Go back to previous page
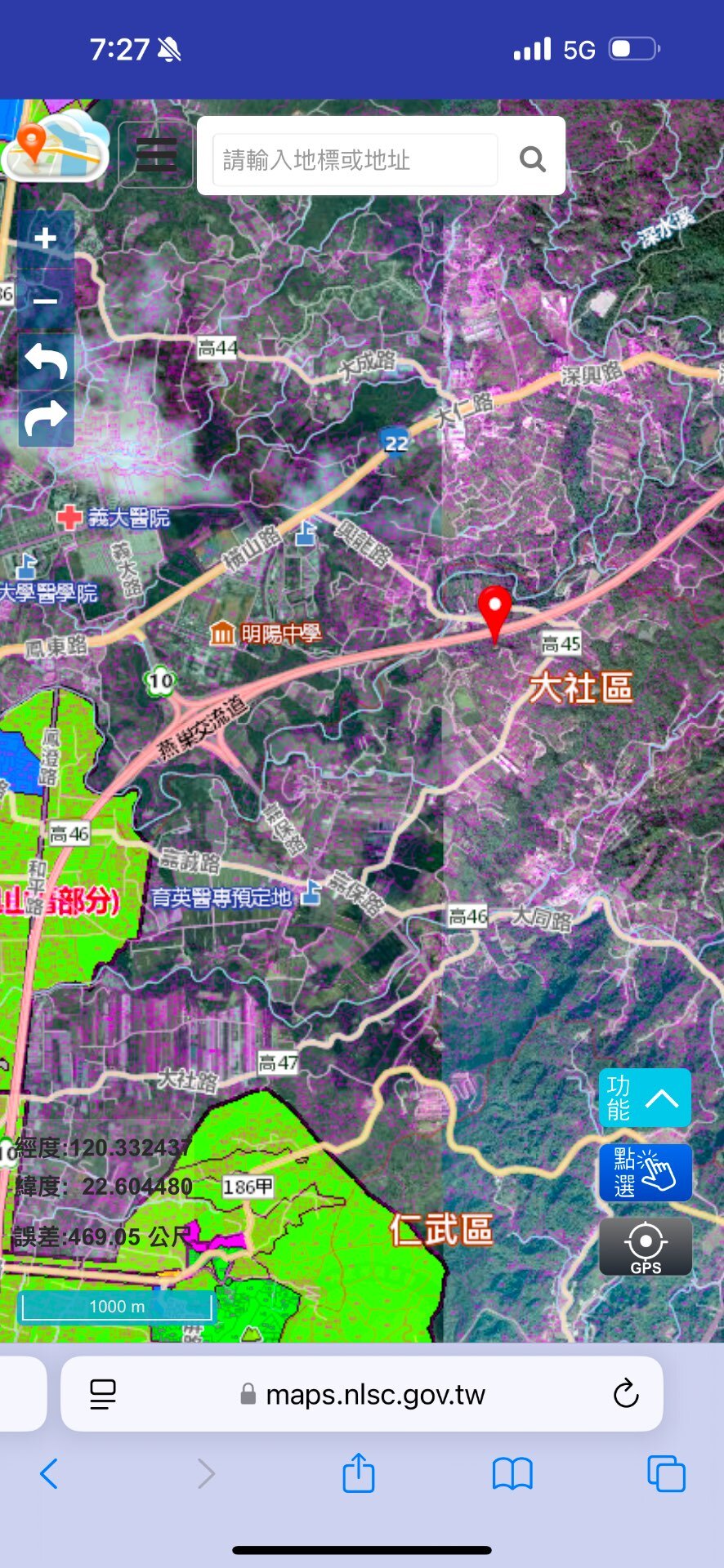Screen dimensions: 724x1568 coord(49,1474)
